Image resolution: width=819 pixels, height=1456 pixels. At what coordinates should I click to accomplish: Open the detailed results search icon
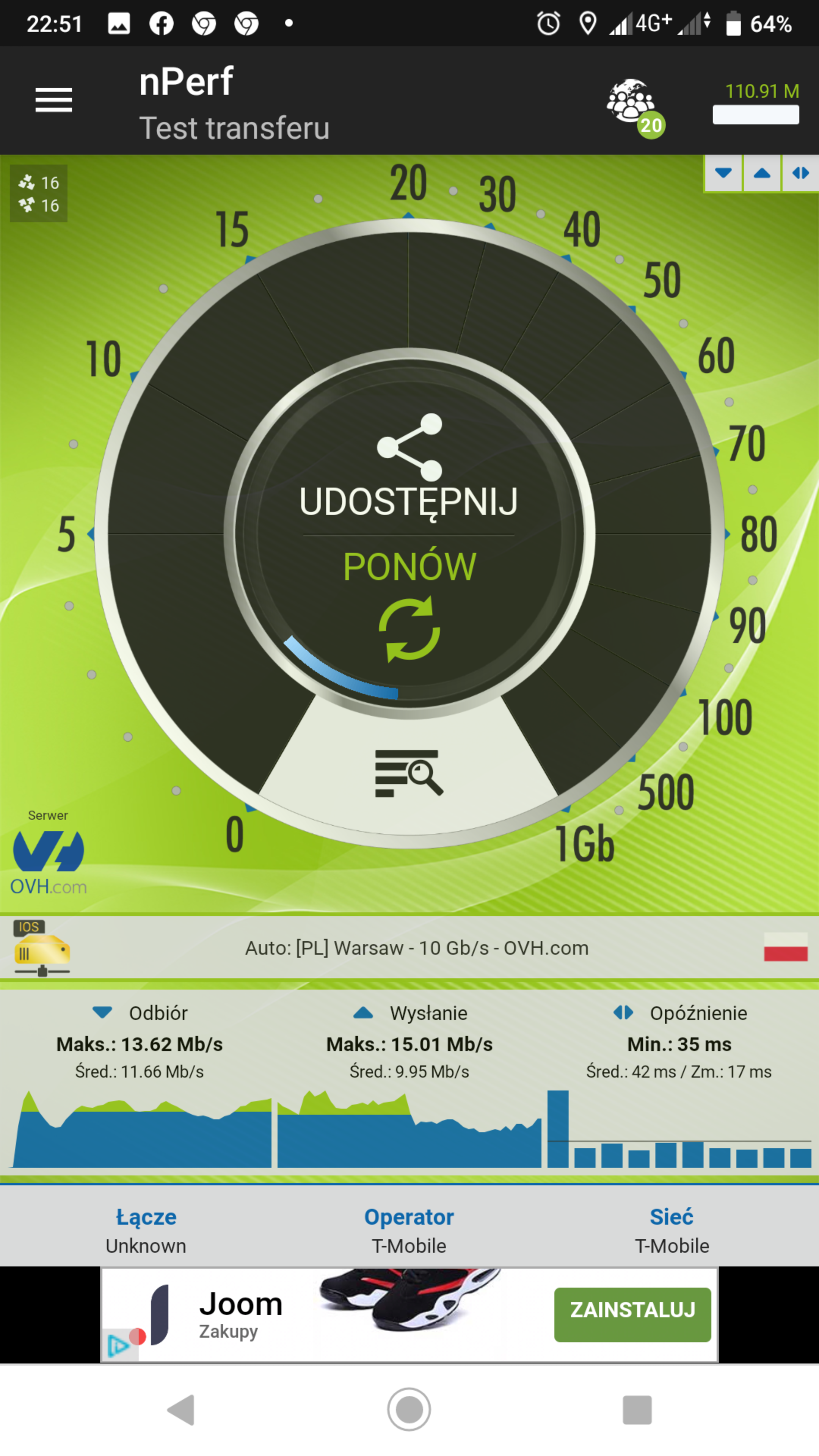(x=409, y=773)
